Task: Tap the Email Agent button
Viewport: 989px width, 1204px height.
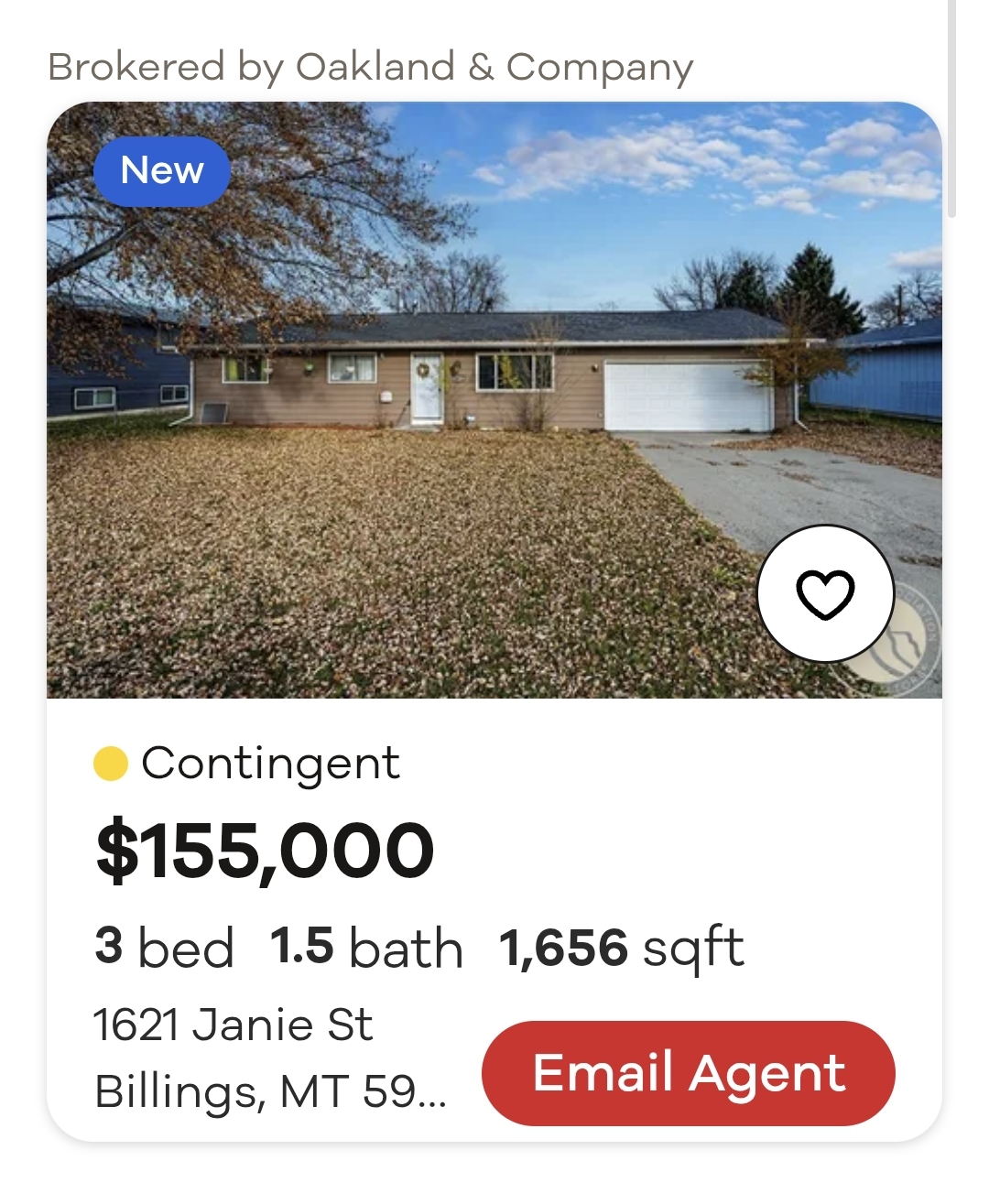Action: click(689, 1073)
